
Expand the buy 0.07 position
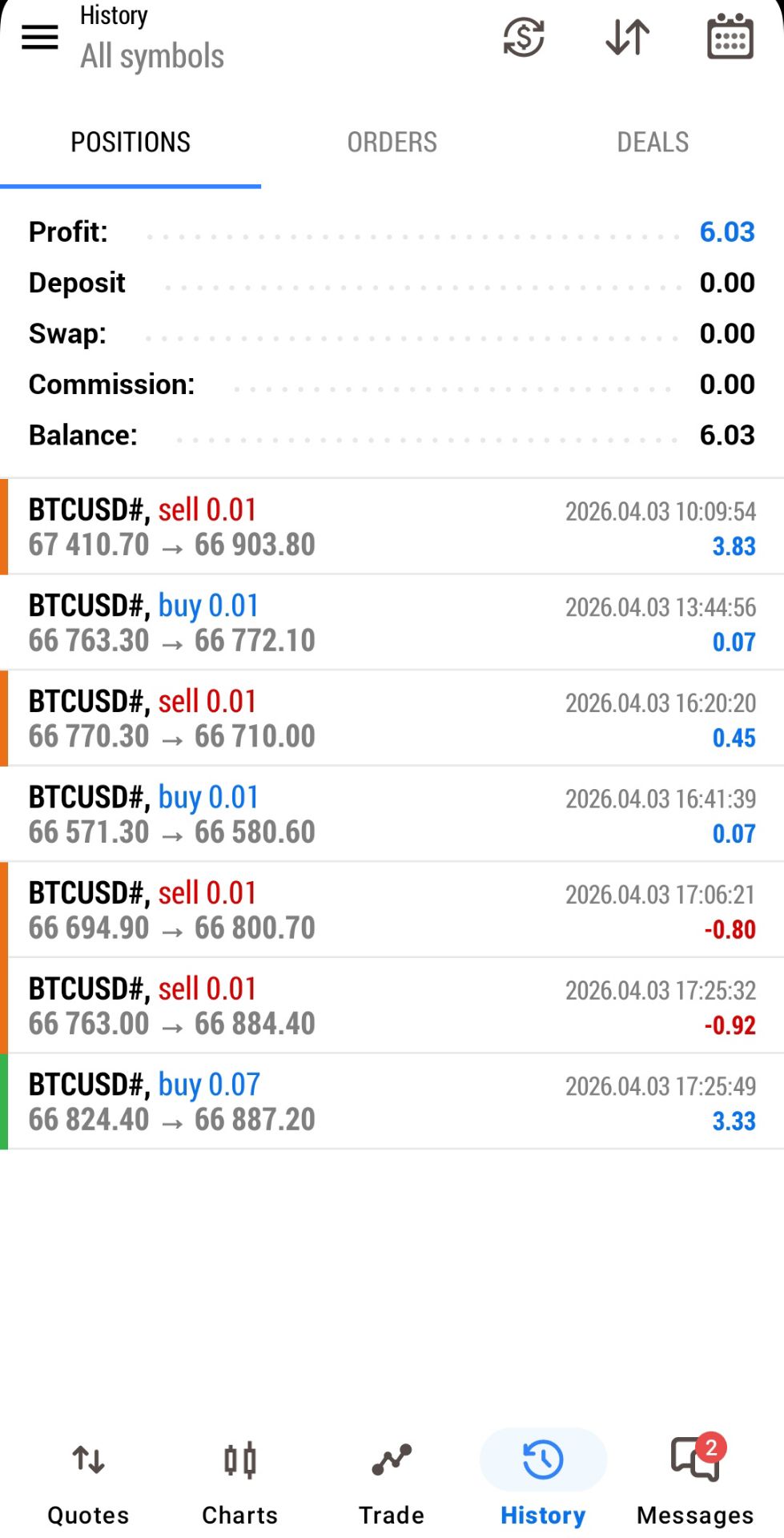[392, 1101]
